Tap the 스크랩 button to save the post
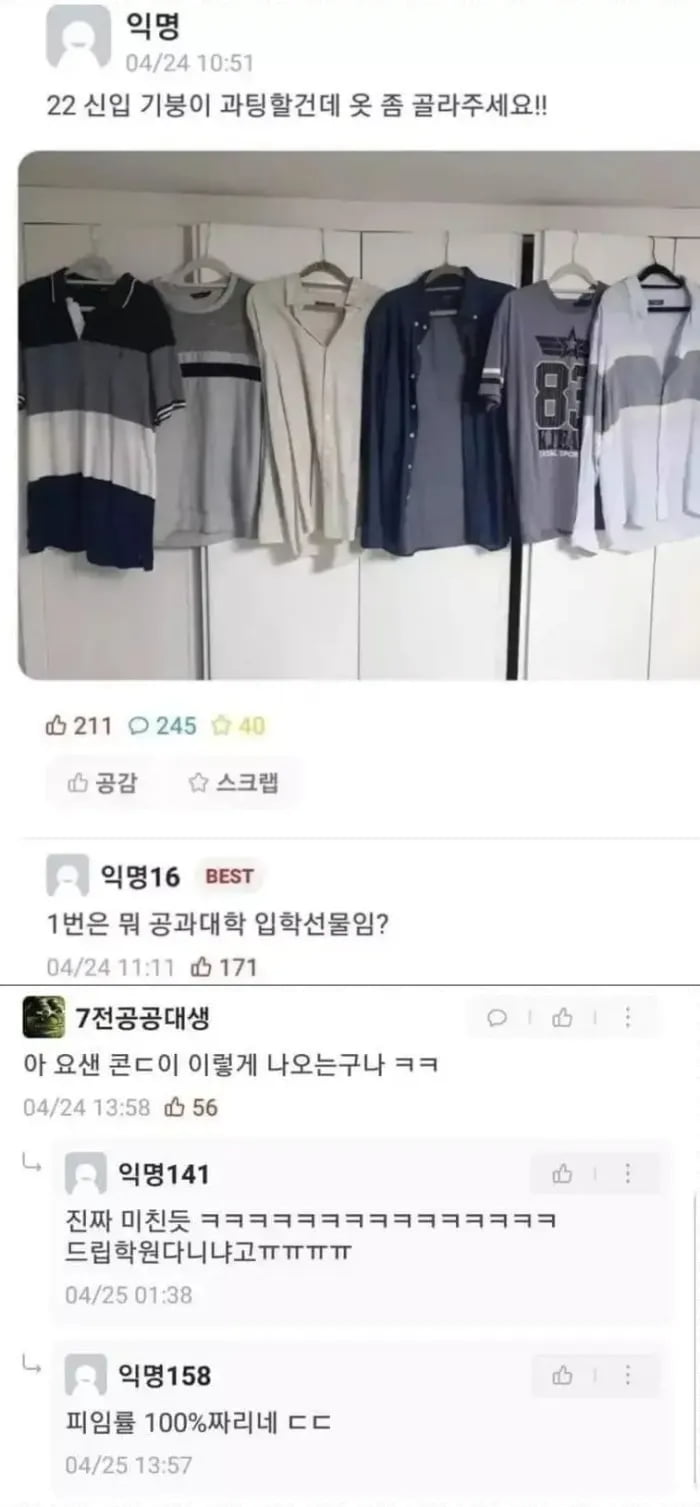 [x=234, y=782]
